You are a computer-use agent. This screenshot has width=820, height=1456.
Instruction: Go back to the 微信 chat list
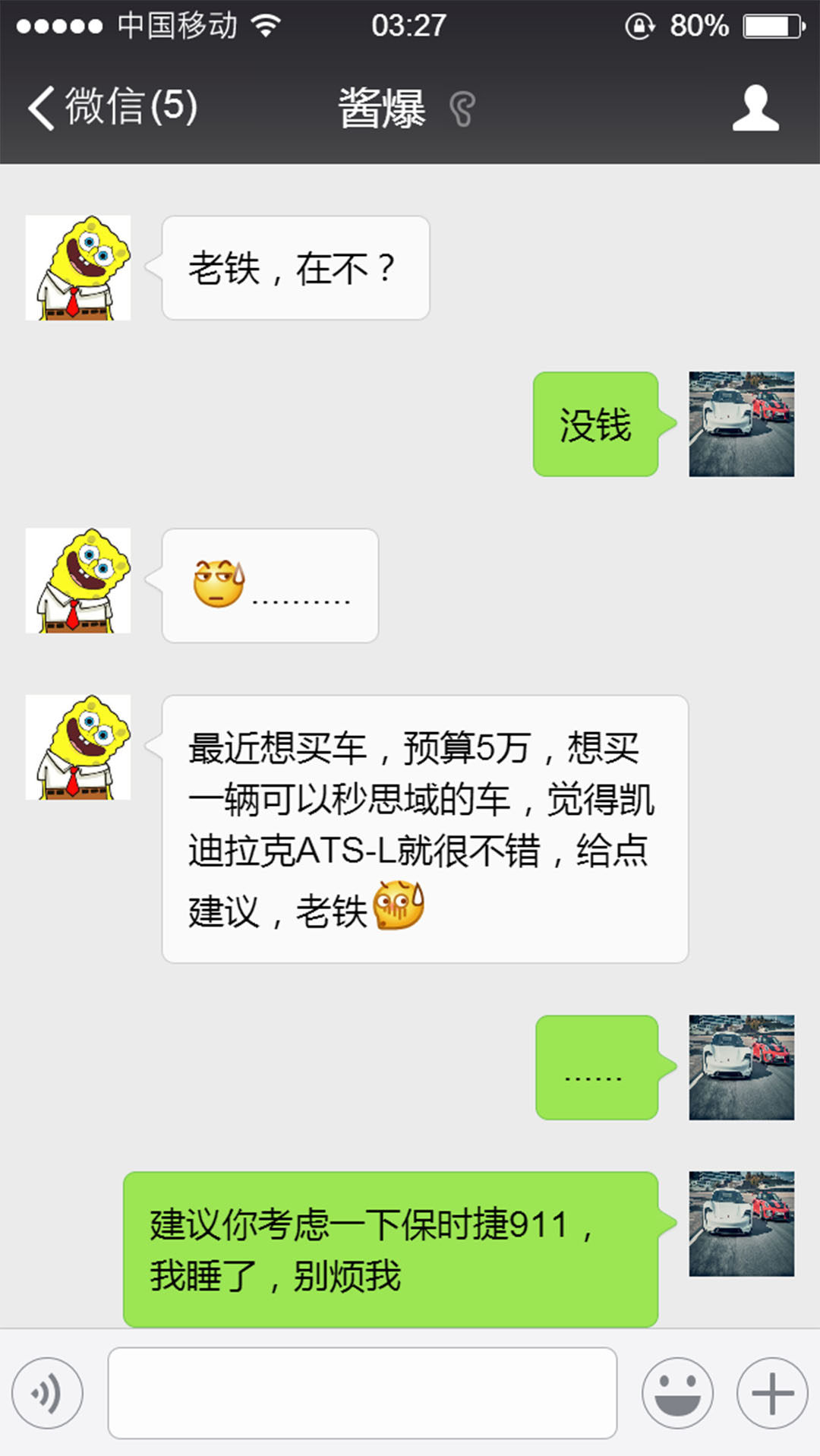(x=112, y=106)
